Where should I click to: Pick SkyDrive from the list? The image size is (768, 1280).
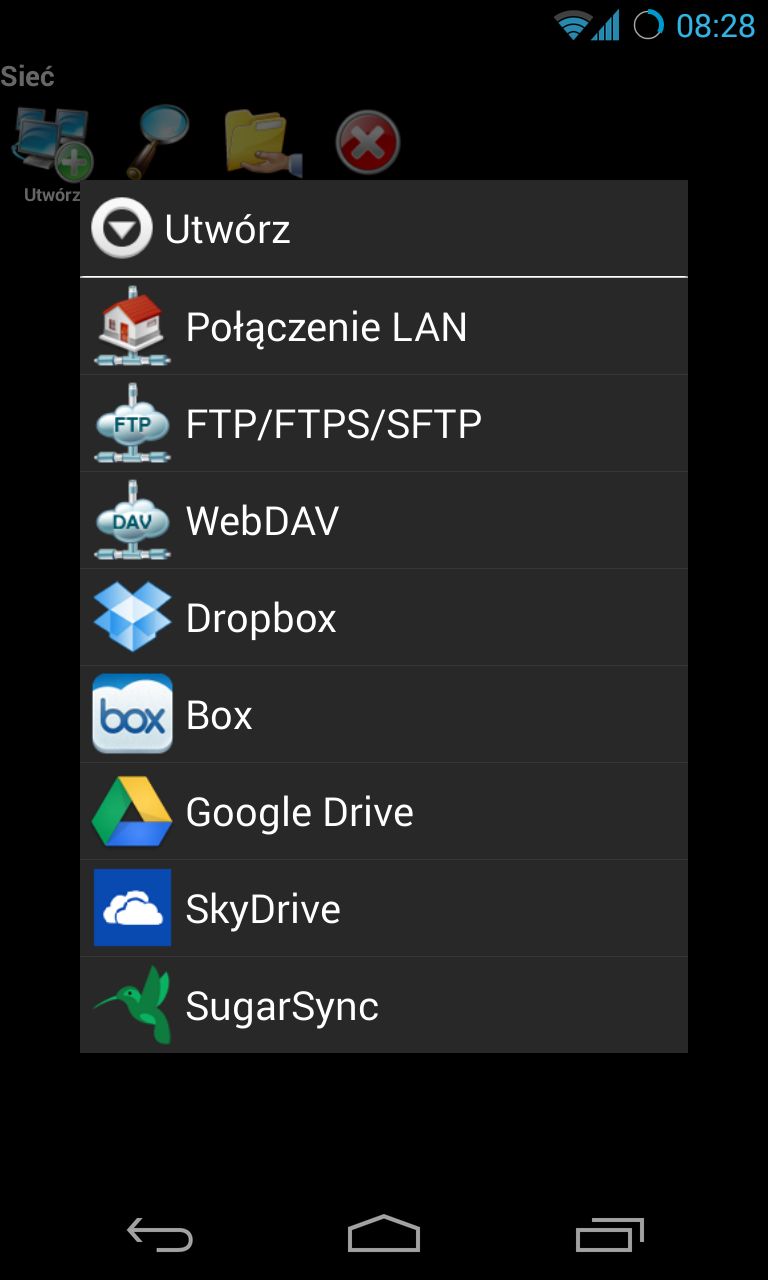tap(384, 909)
